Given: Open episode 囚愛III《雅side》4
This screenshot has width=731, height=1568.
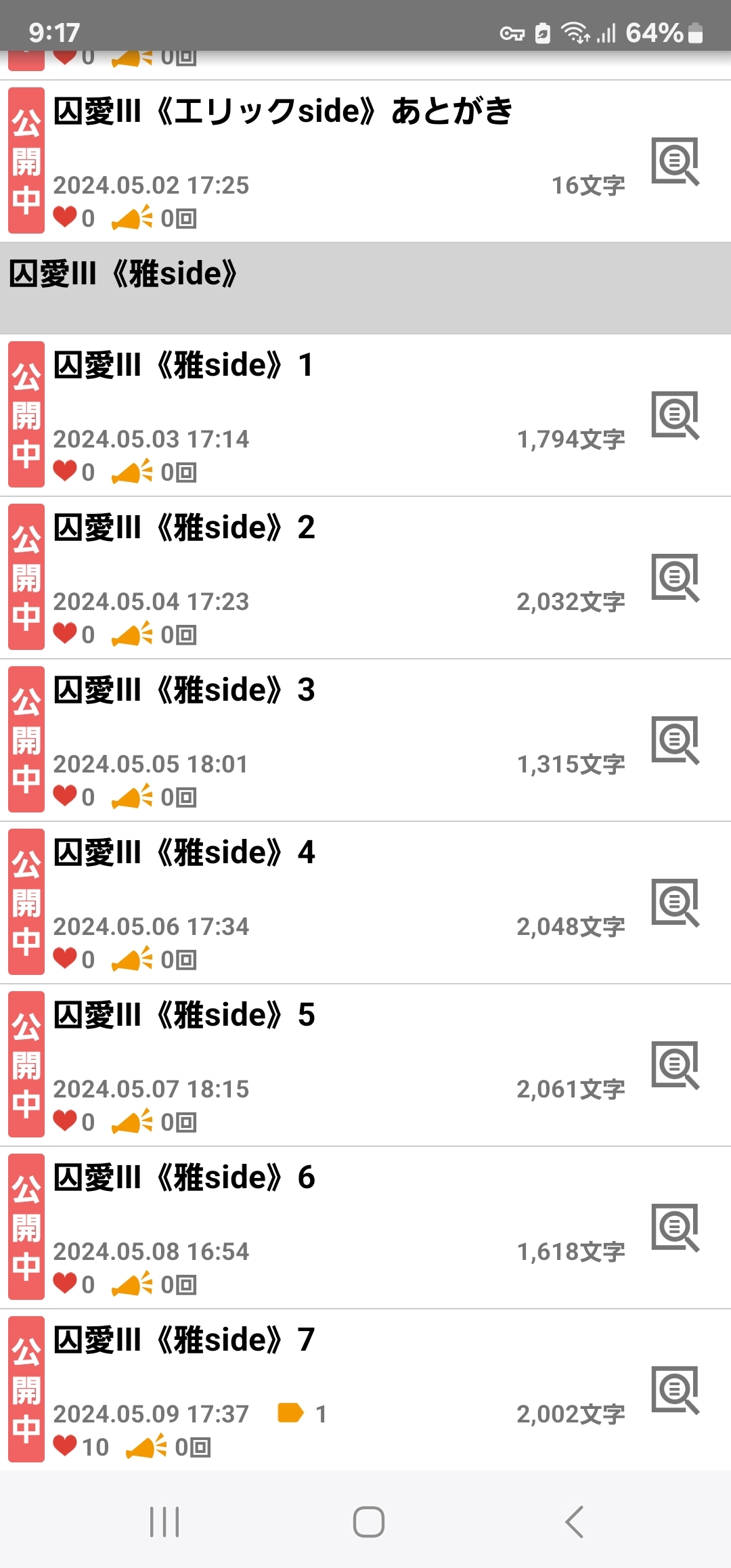Looking at the screenshot, I should 184,853.
